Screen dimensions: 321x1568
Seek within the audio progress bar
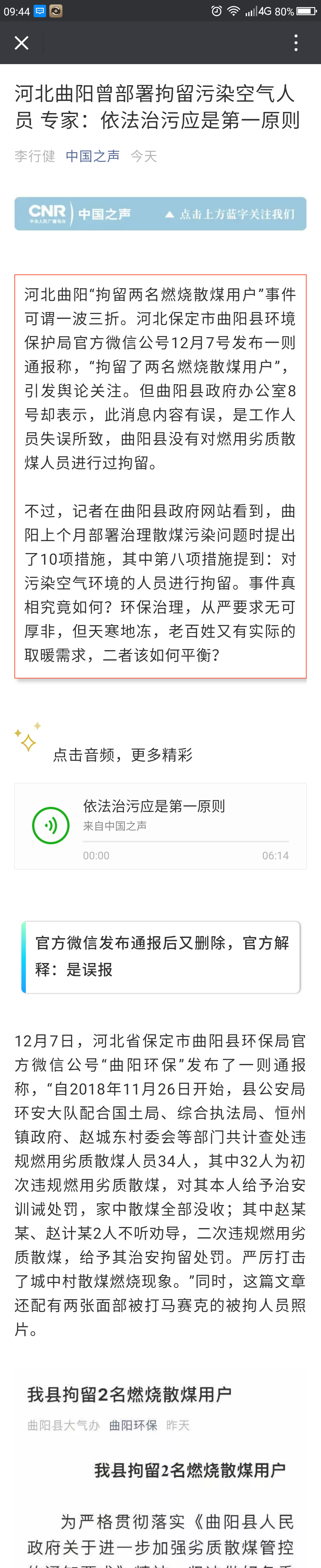click(186, 842)
